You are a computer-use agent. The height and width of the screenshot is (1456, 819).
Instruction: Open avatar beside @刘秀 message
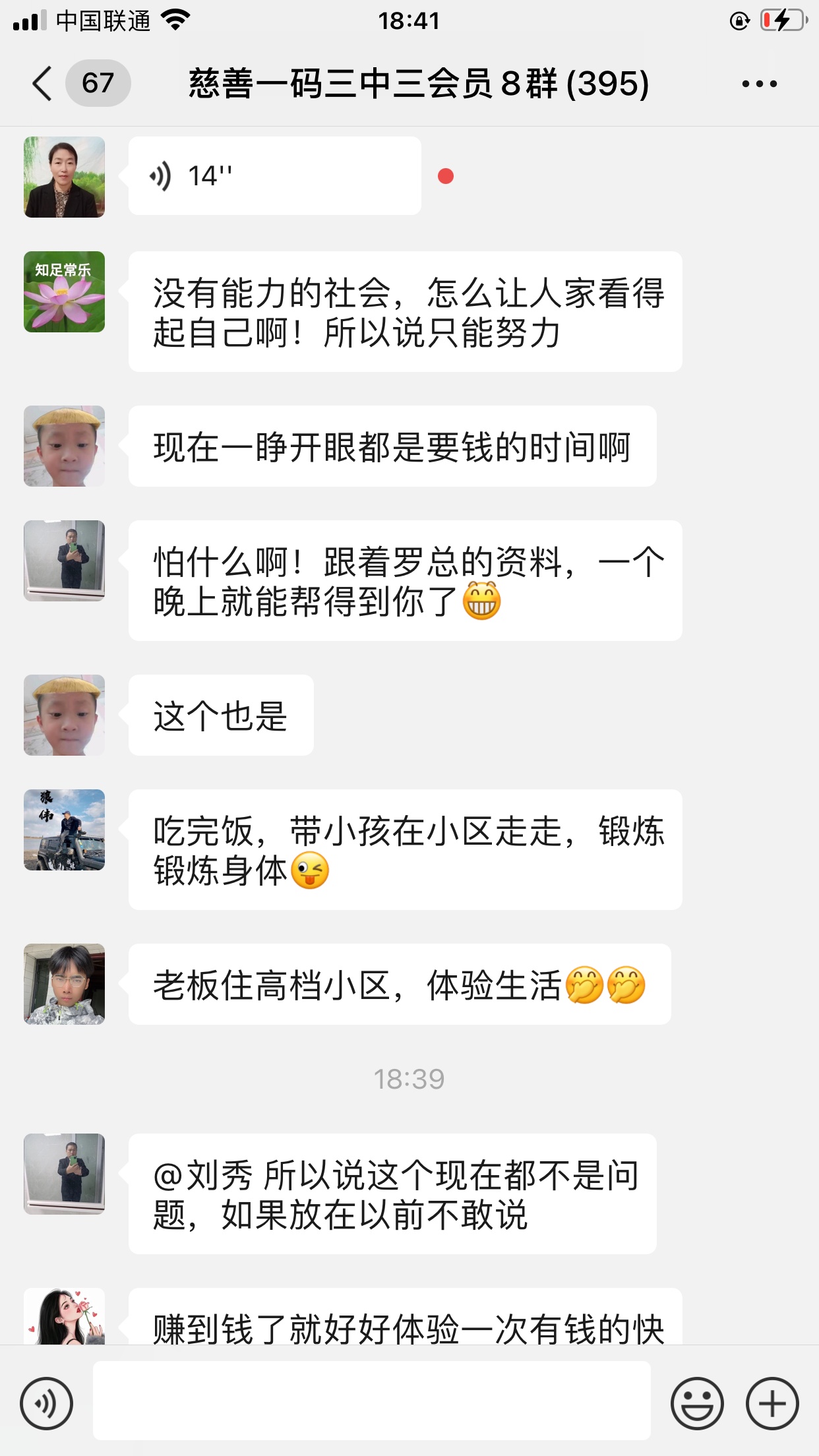pyautogui.click(x=65, y=1174)
